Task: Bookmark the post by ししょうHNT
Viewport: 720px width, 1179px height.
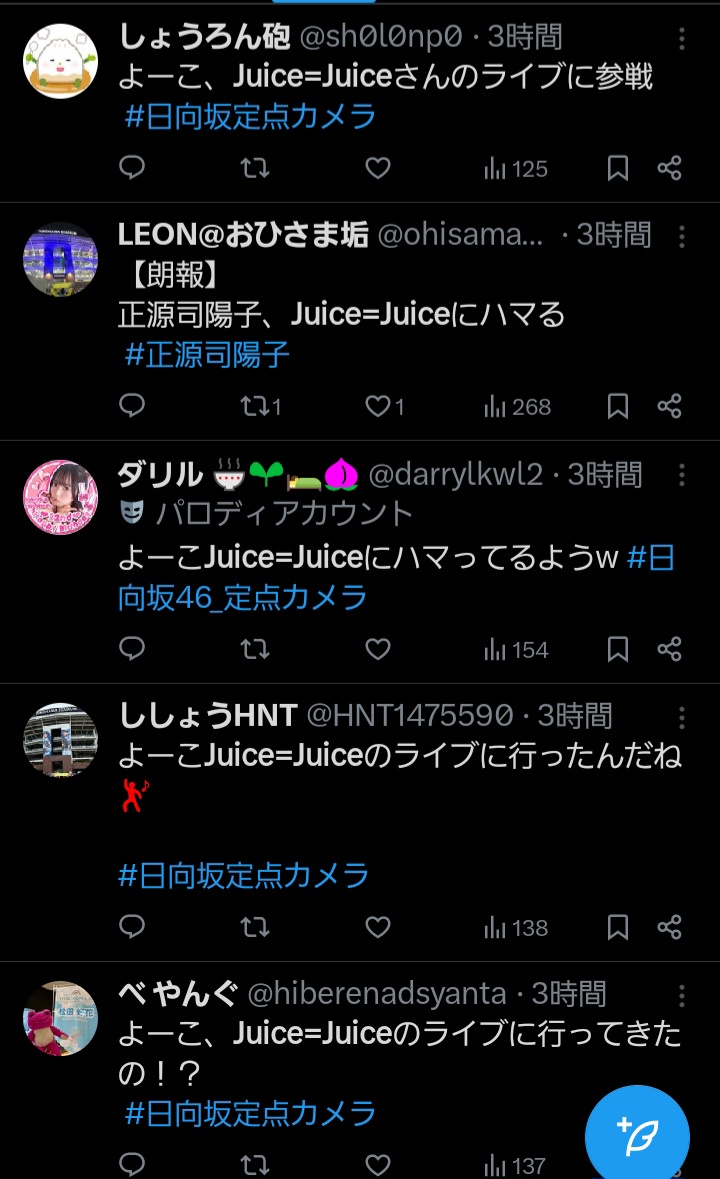Action: click(x=618, y=928)
